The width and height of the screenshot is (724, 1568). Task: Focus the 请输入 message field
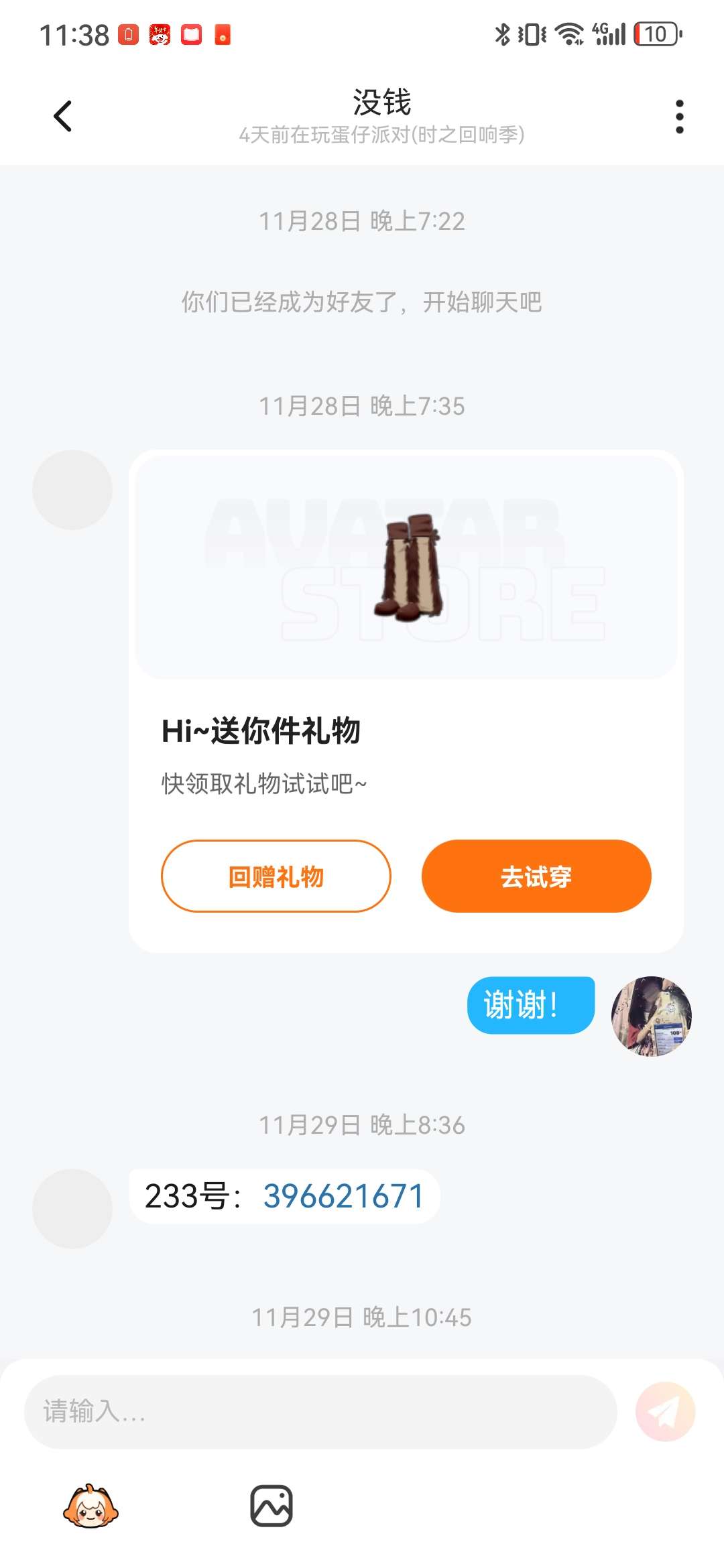click(320, 1412)
